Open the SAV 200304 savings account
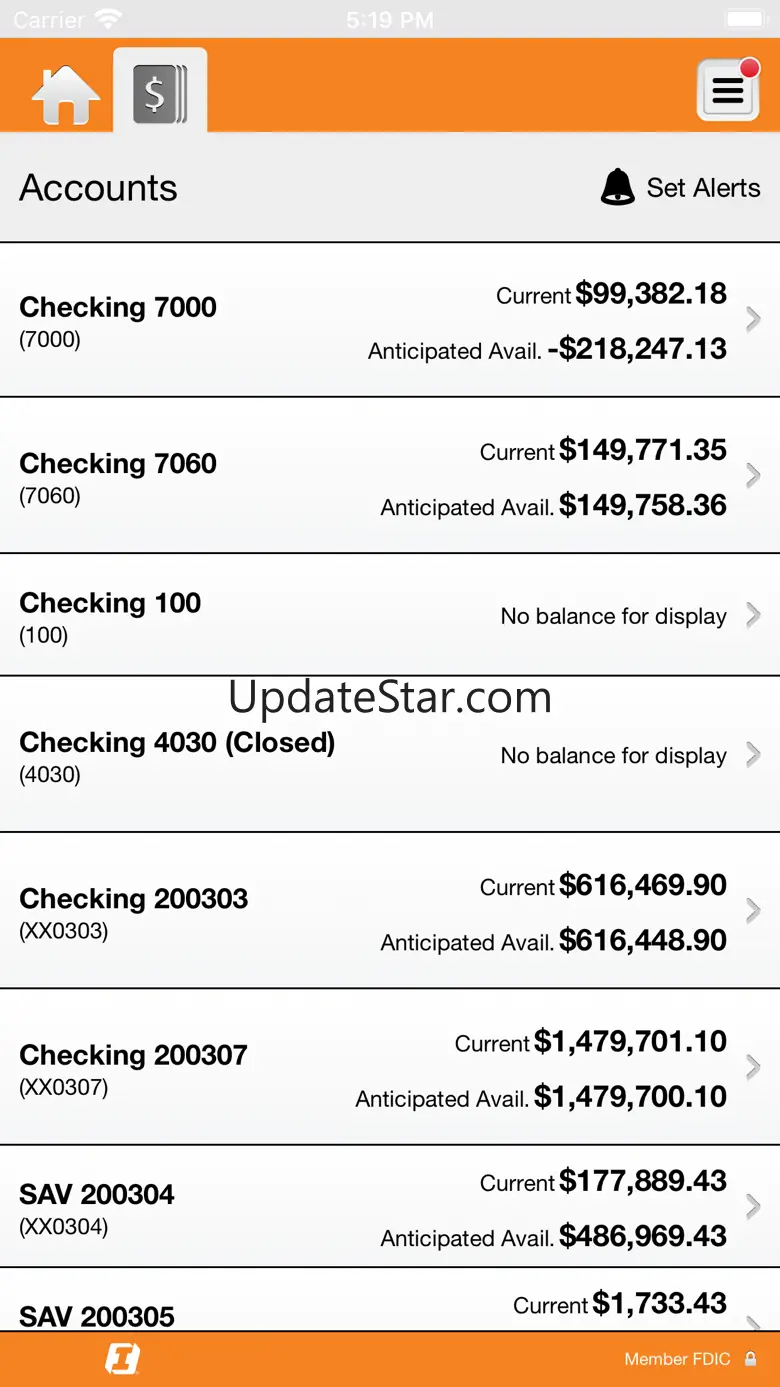The image size is (780, 1387). (390, 1207)
